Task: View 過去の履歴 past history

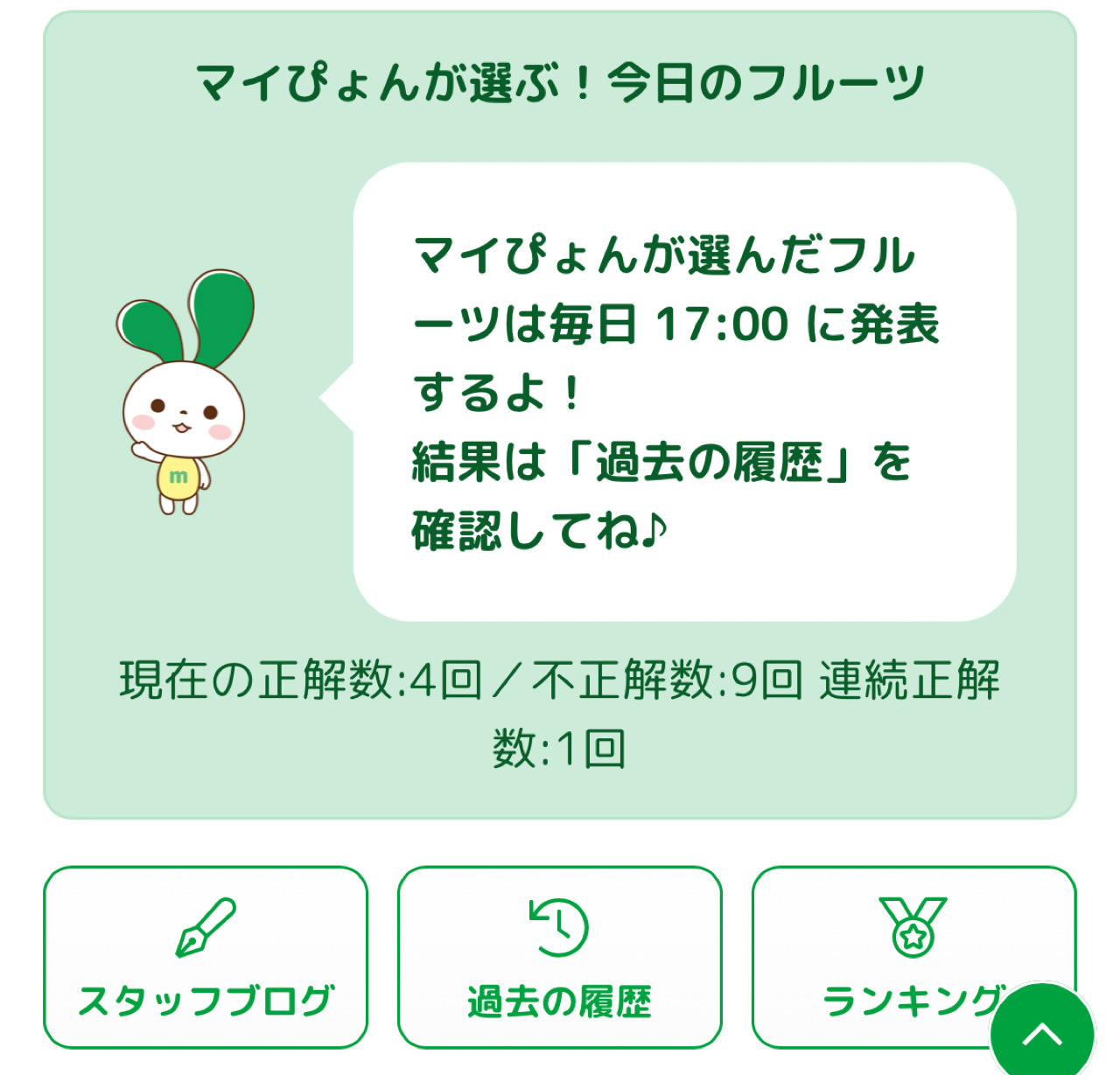Action: pos(560,957)
